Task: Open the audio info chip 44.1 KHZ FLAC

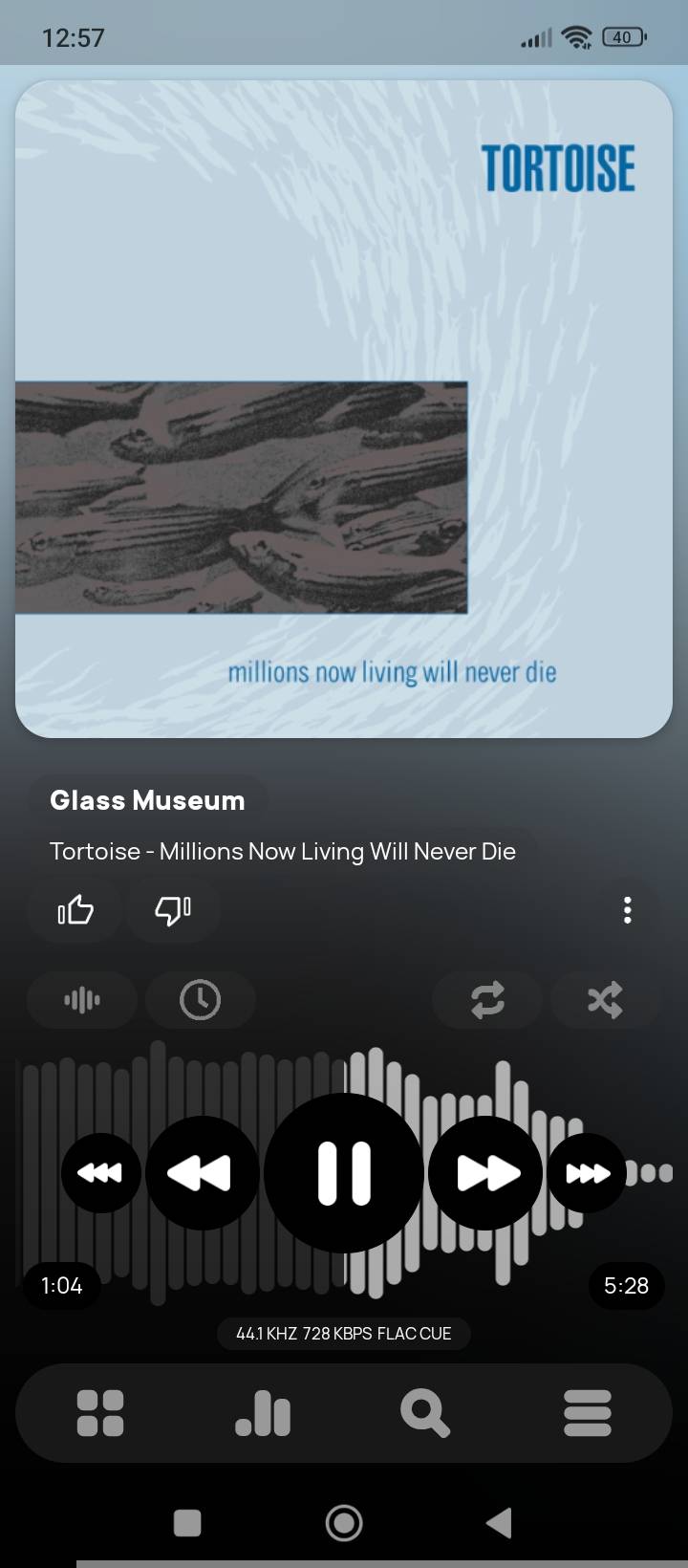Action: point(344,1334)
